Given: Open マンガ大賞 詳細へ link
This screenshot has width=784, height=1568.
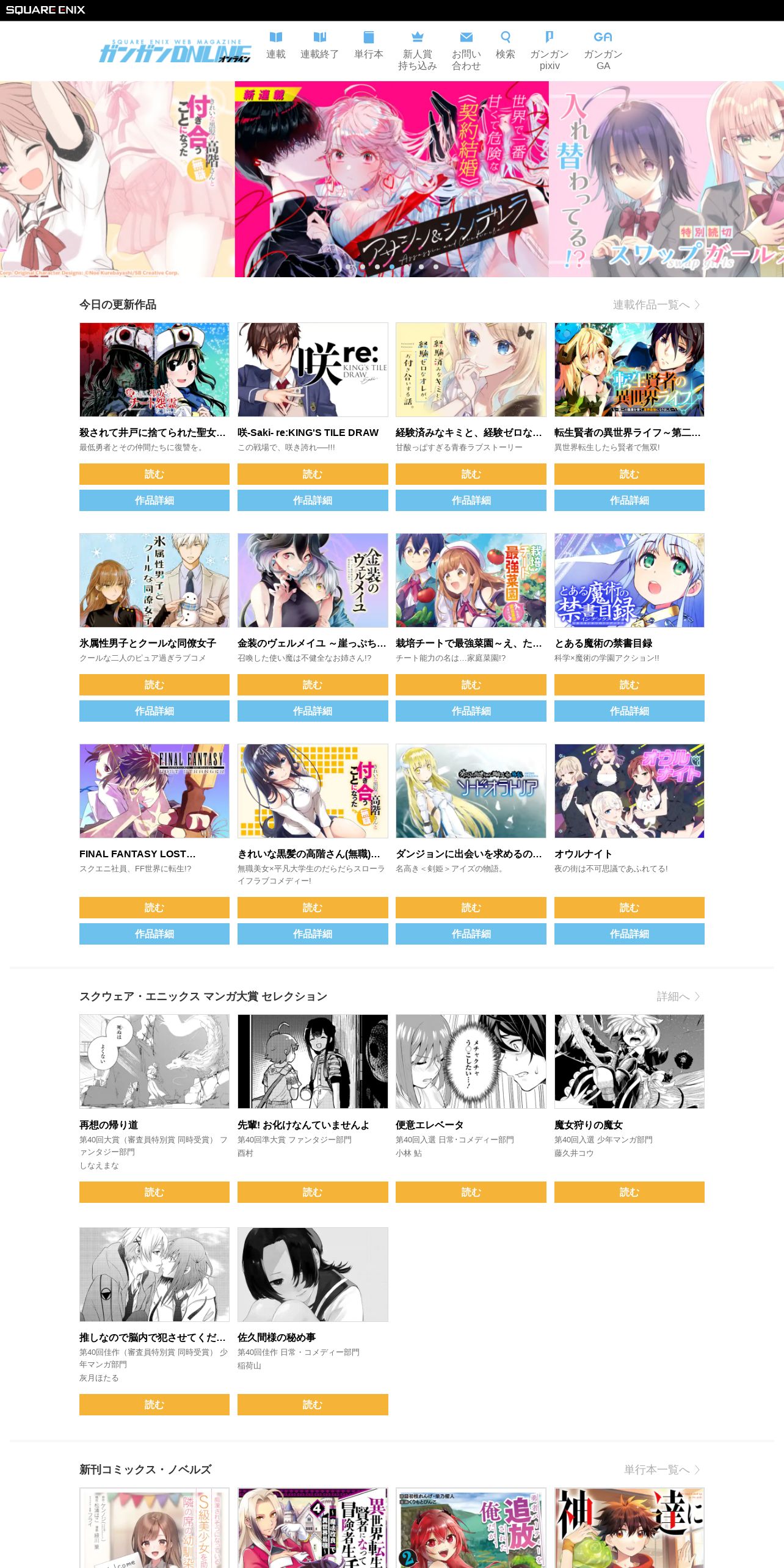Looking at the screenshot, I should (678, 996).
